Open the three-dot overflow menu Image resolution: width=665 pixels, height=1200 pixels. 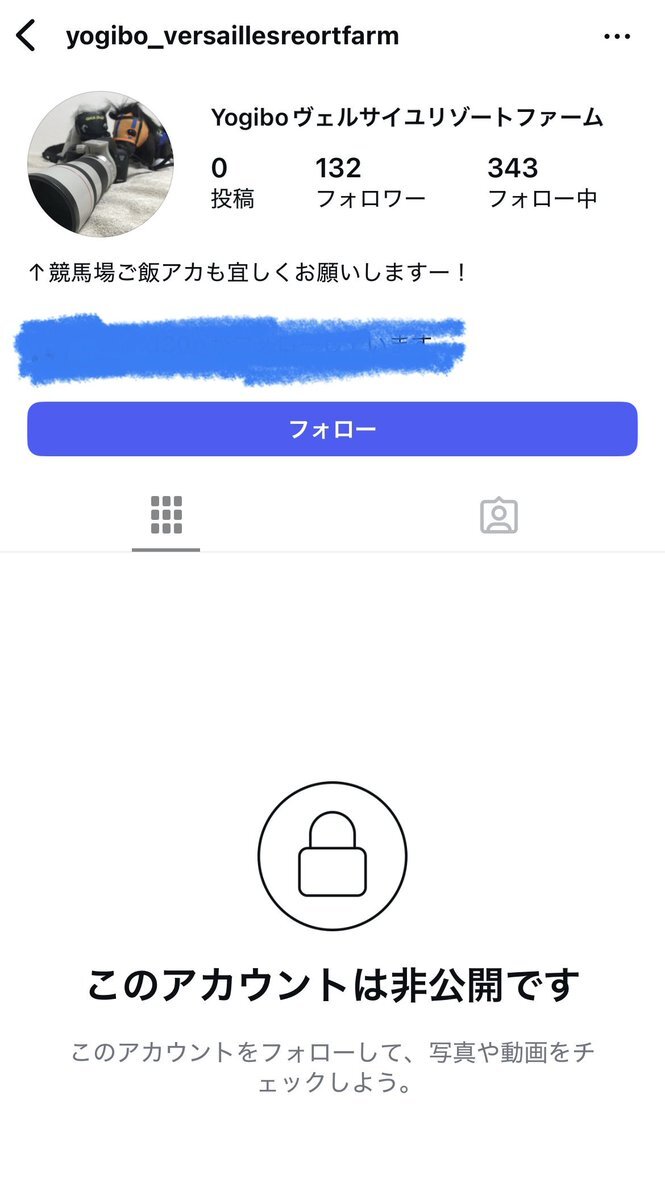[x=617, y=37]
